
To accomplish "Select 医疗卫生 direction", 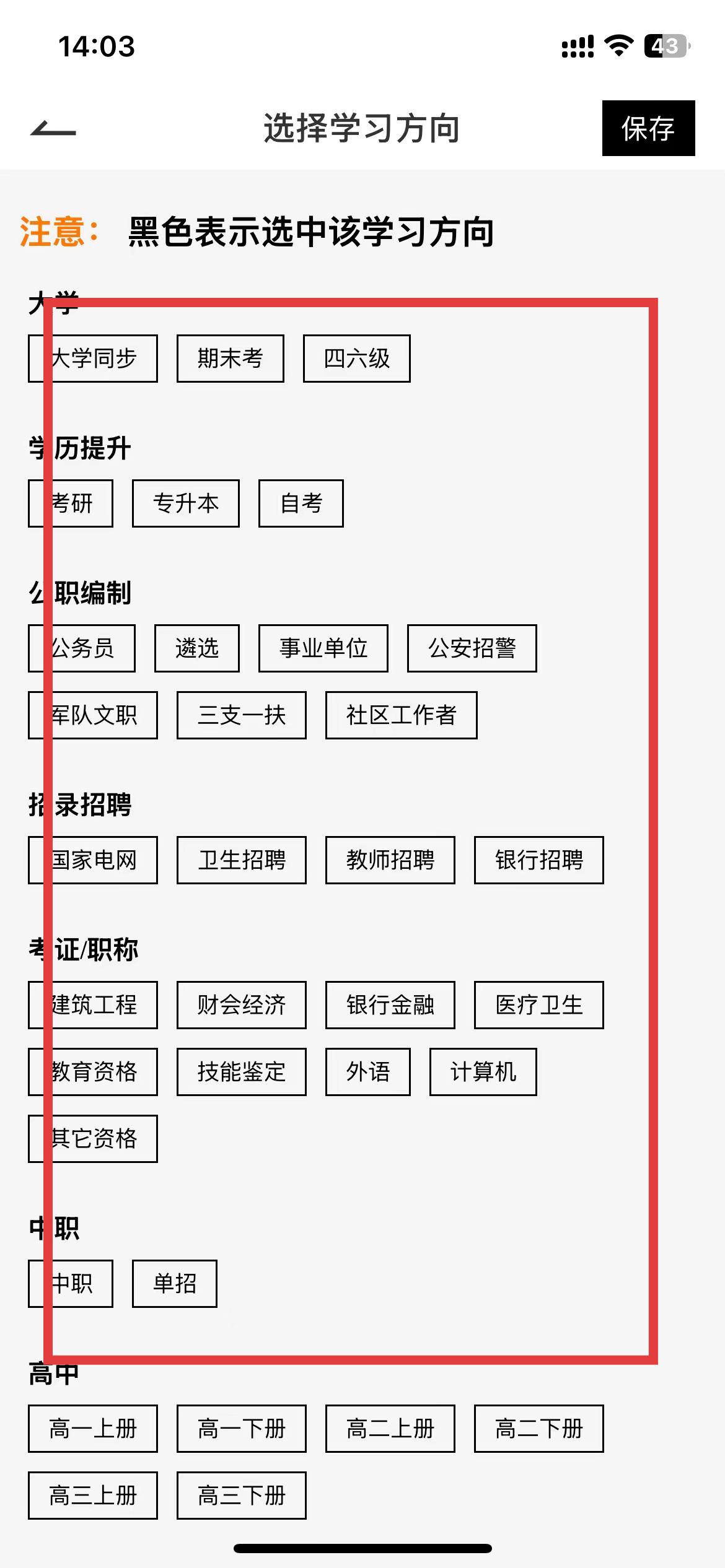I will pyautogui.click(x=539, y=1005).
